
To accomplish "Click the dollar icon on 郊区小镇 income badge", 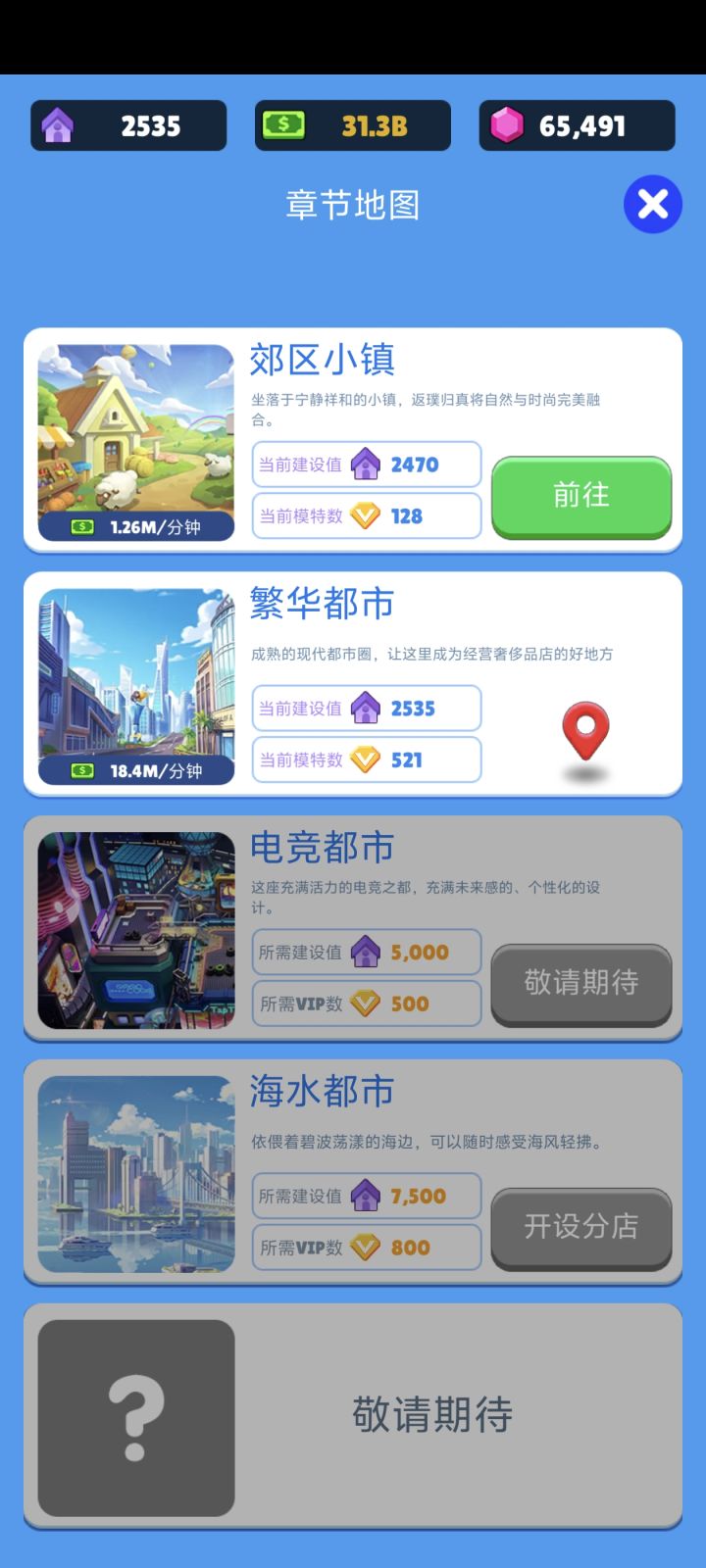I will pos(81,527).
